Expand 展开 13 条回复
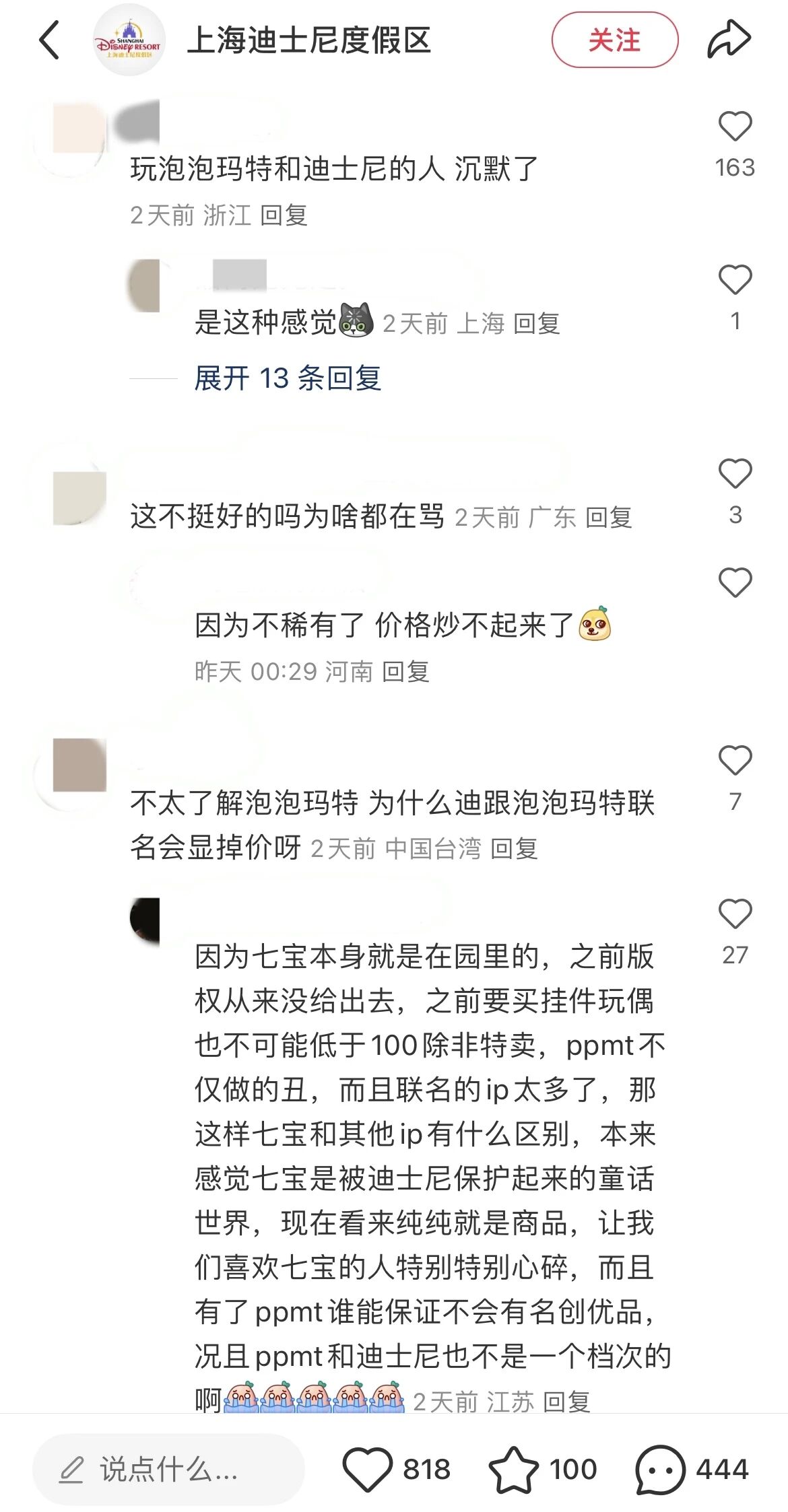The height and width of the screenshot is (1512, 788). pyautogui.click(x=288, y=378)
